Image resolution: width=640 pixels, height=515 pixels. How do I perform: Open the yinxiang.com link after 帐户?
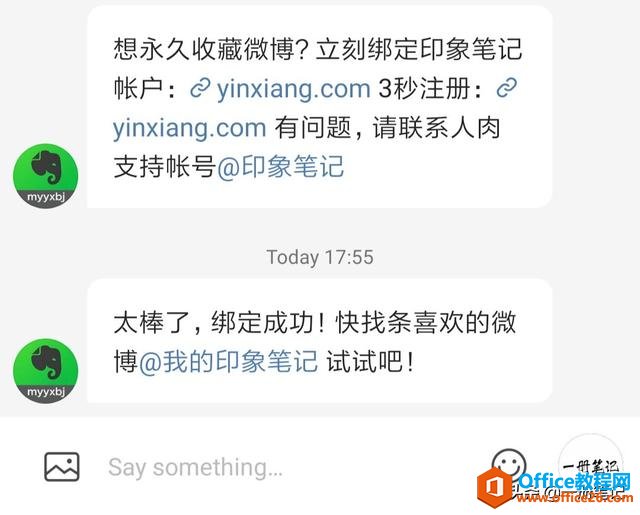281,90
